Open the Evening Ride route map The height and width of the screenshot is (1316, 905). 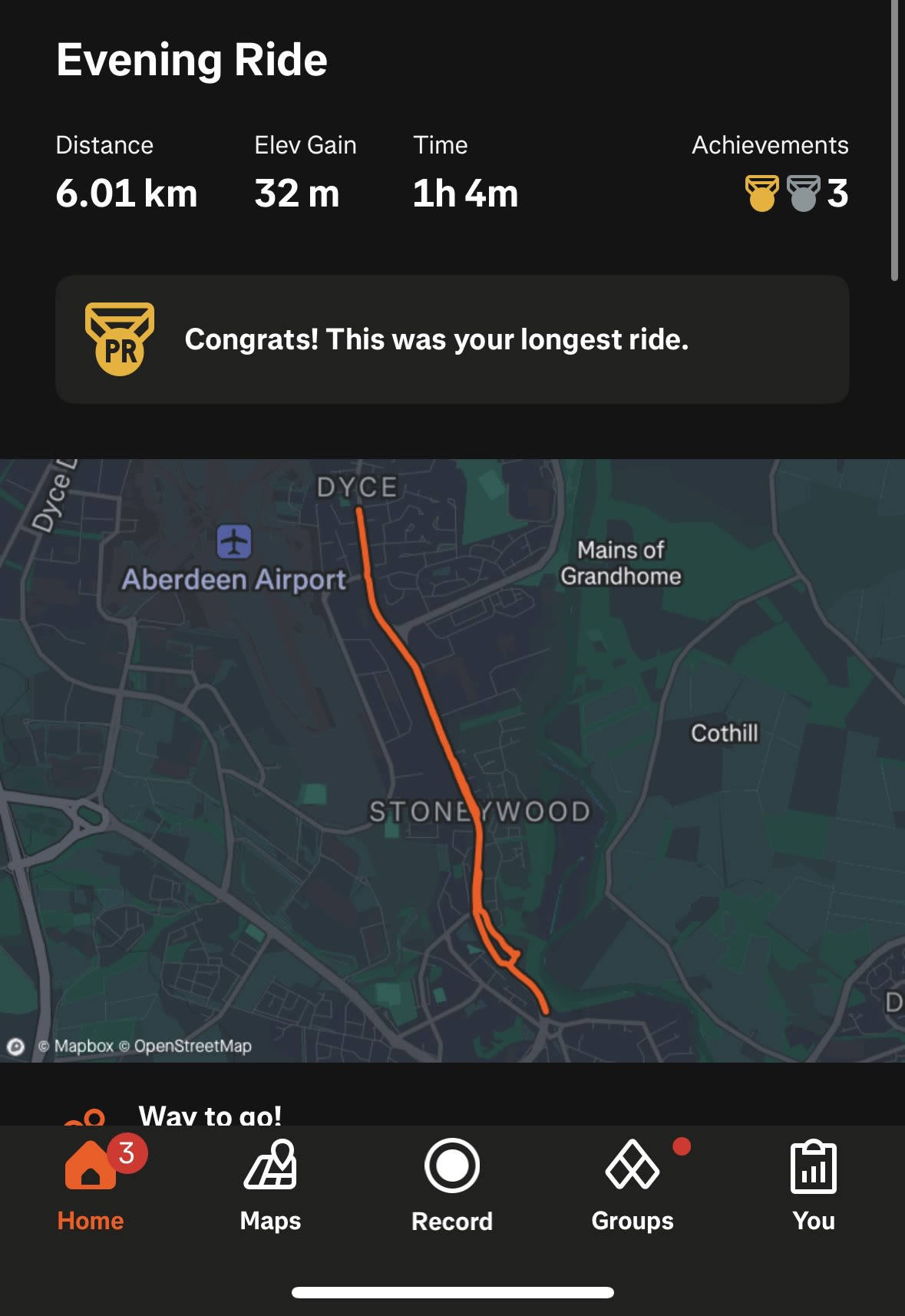pyautogui.click(x=452, y=760)
